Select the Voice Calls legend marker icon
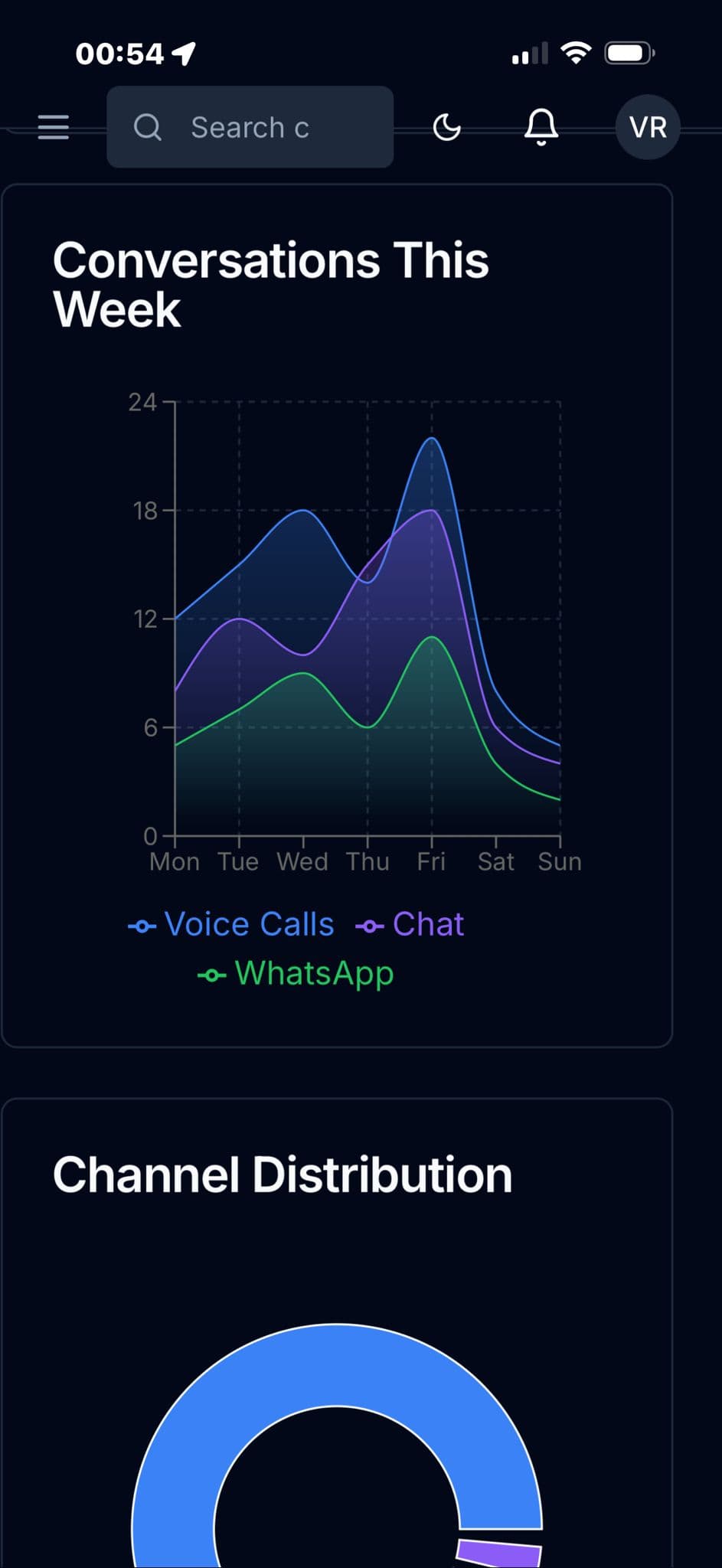Image resolution: width=722 pixels, height=1568 pixels. [x=142, y=925]
